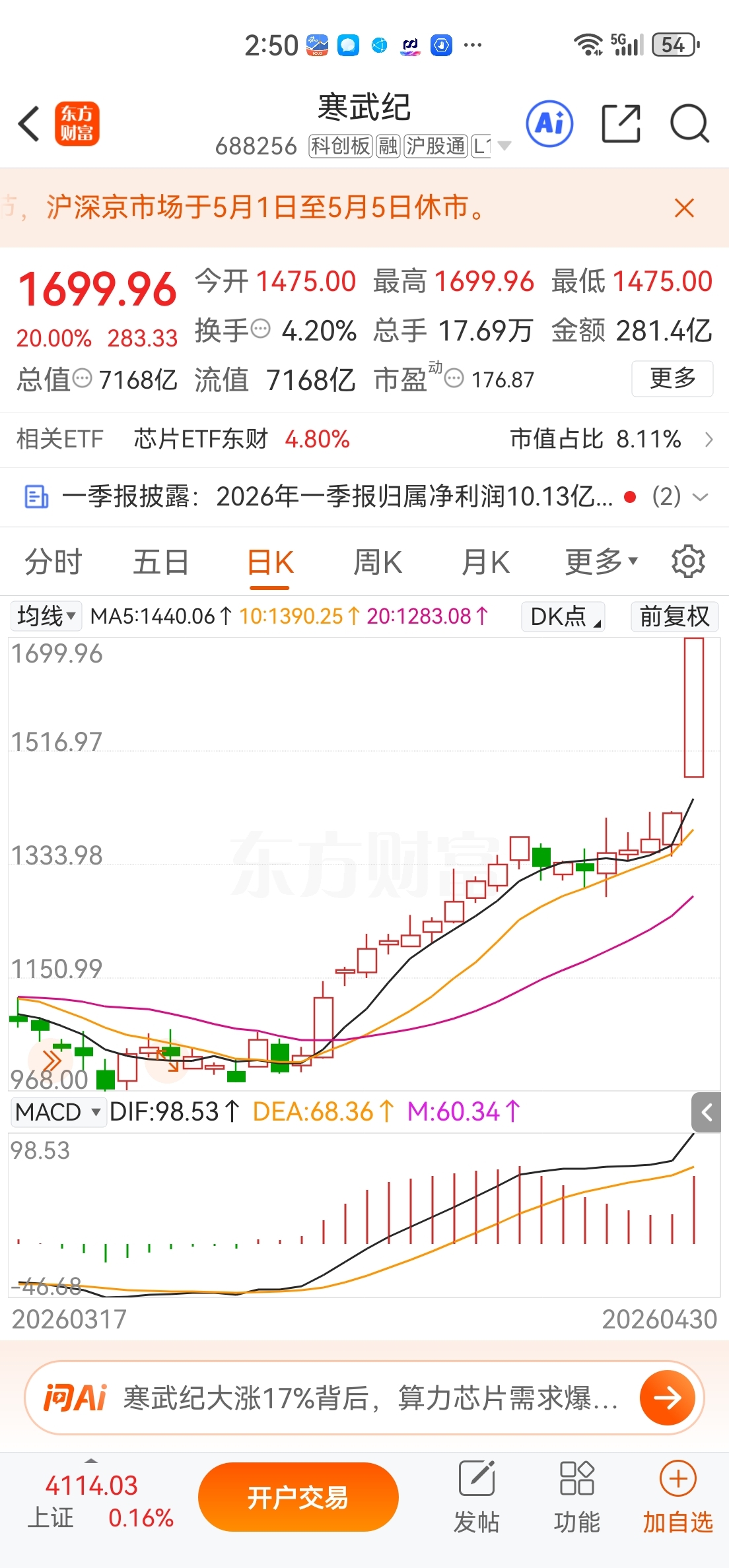
Task: Add stock to watchlist via 加自选
Action: 678,1497
